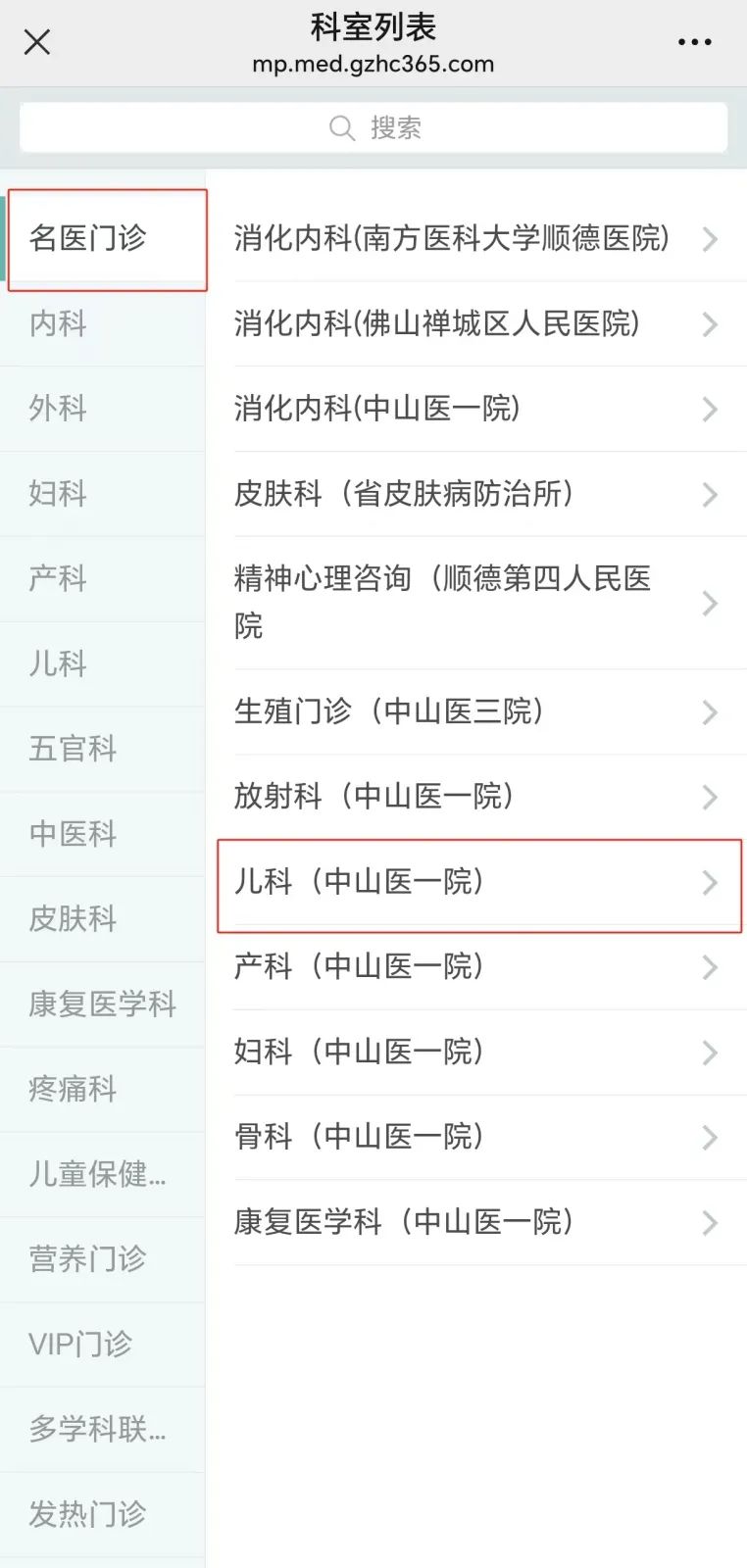Switch to 发热门诊 category

tap(102, 1515)
